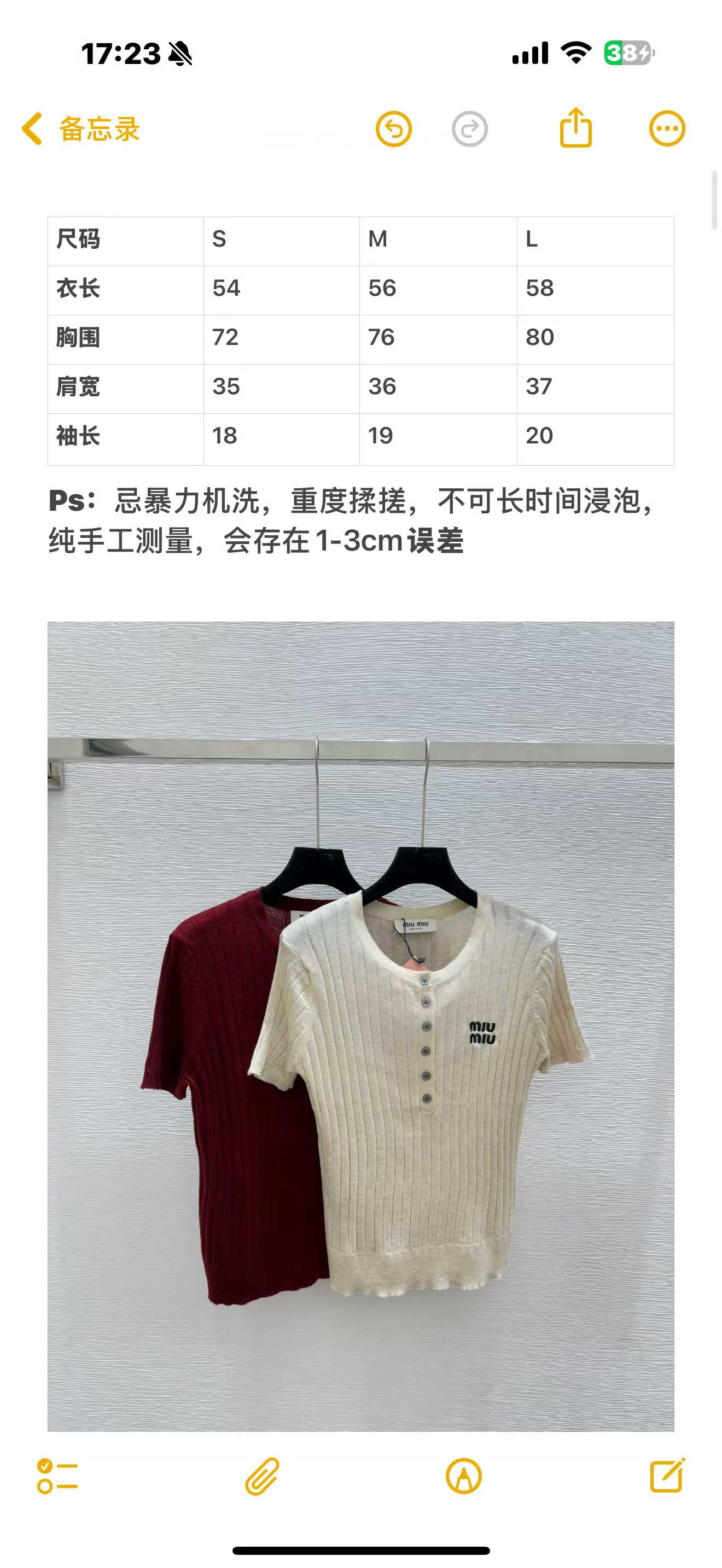
Task: Open the attached sweater photo
Action: 361,1026
